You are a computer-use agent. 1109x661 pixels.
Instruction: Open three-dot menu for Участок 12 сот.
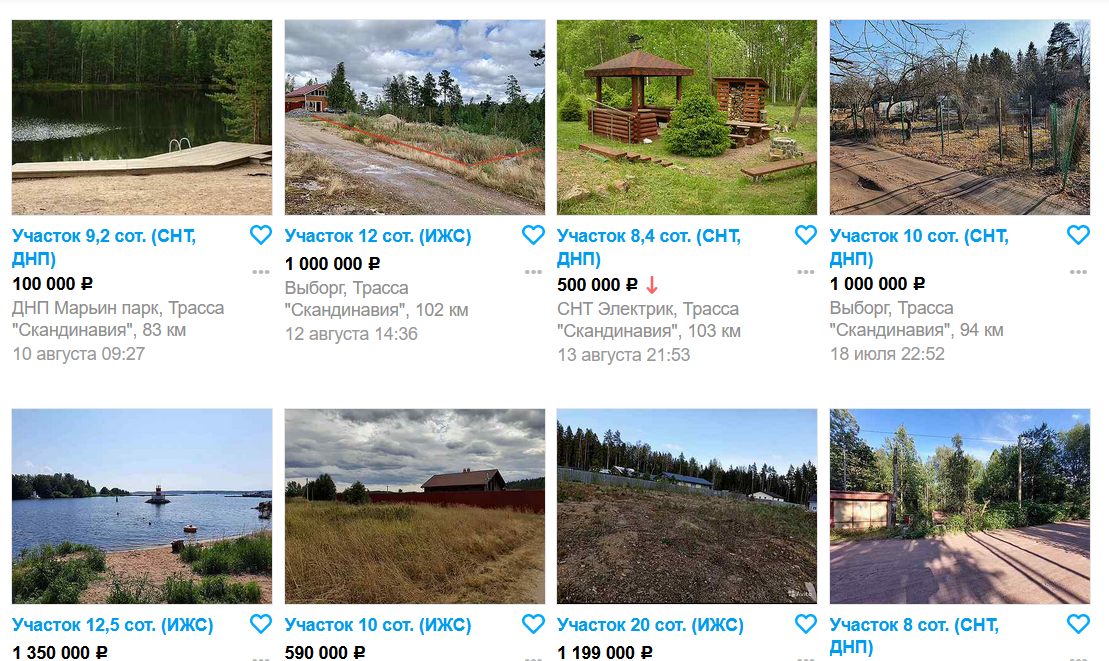tap(533, 272)
